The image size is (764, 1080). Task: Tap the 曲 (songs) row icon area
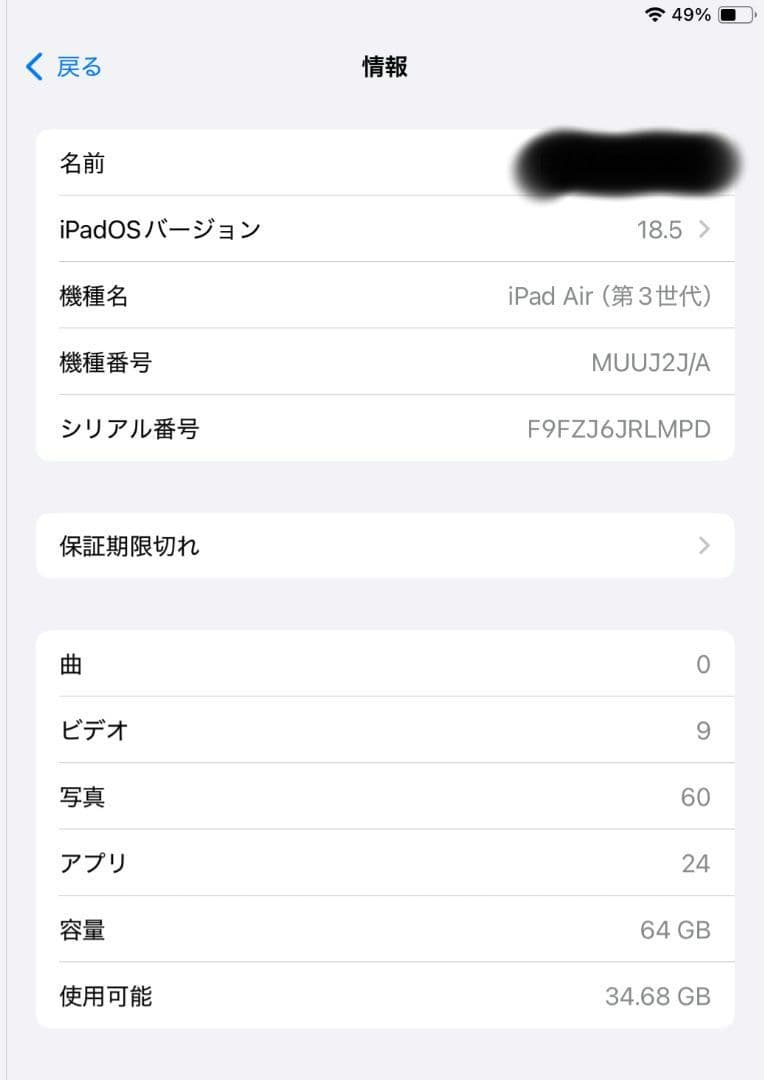click(x=70, y=664)
